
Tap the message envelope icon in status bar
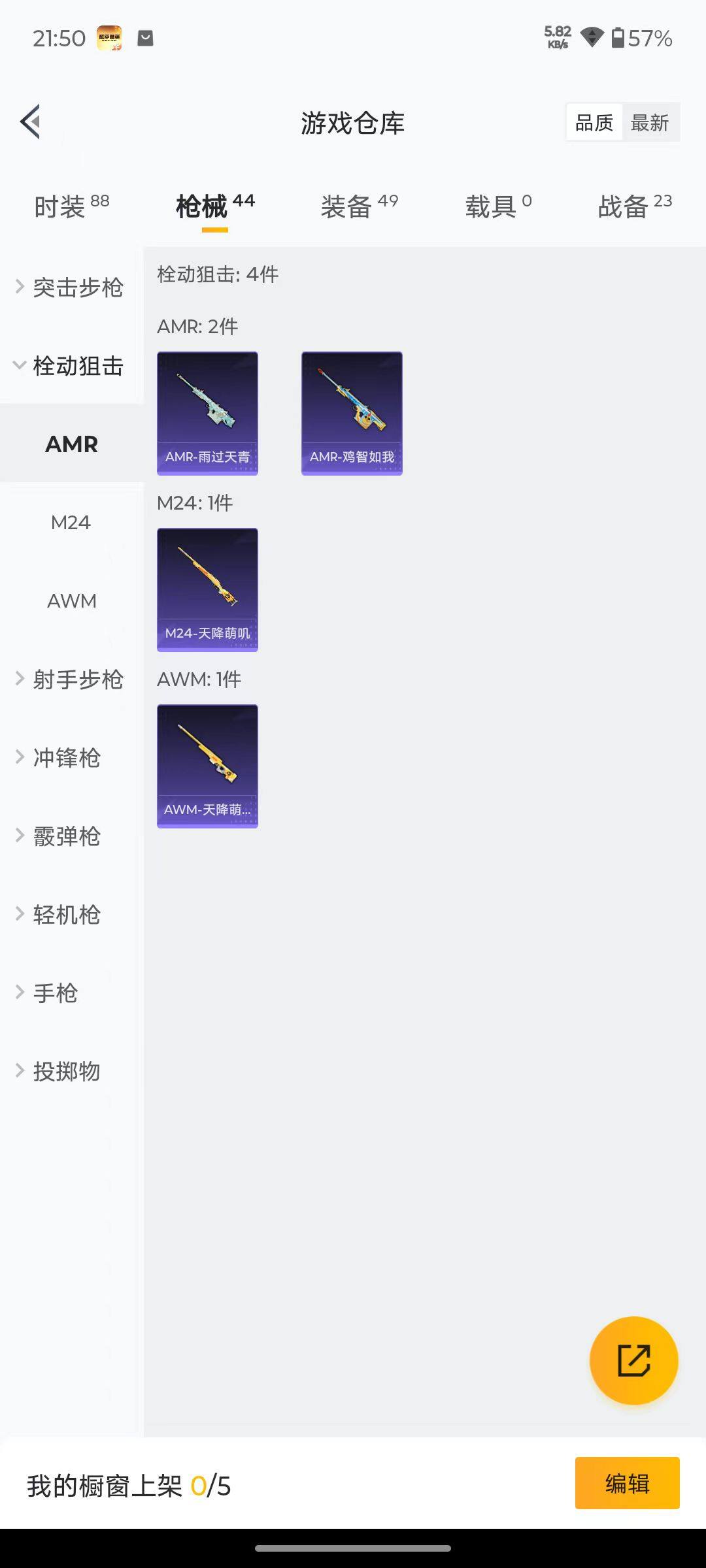pos(145,39)
